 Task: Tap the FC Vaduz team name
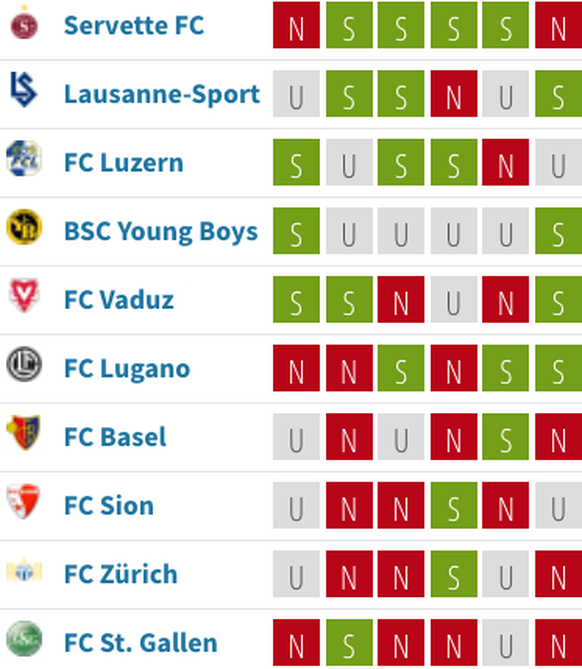point(119,300)
